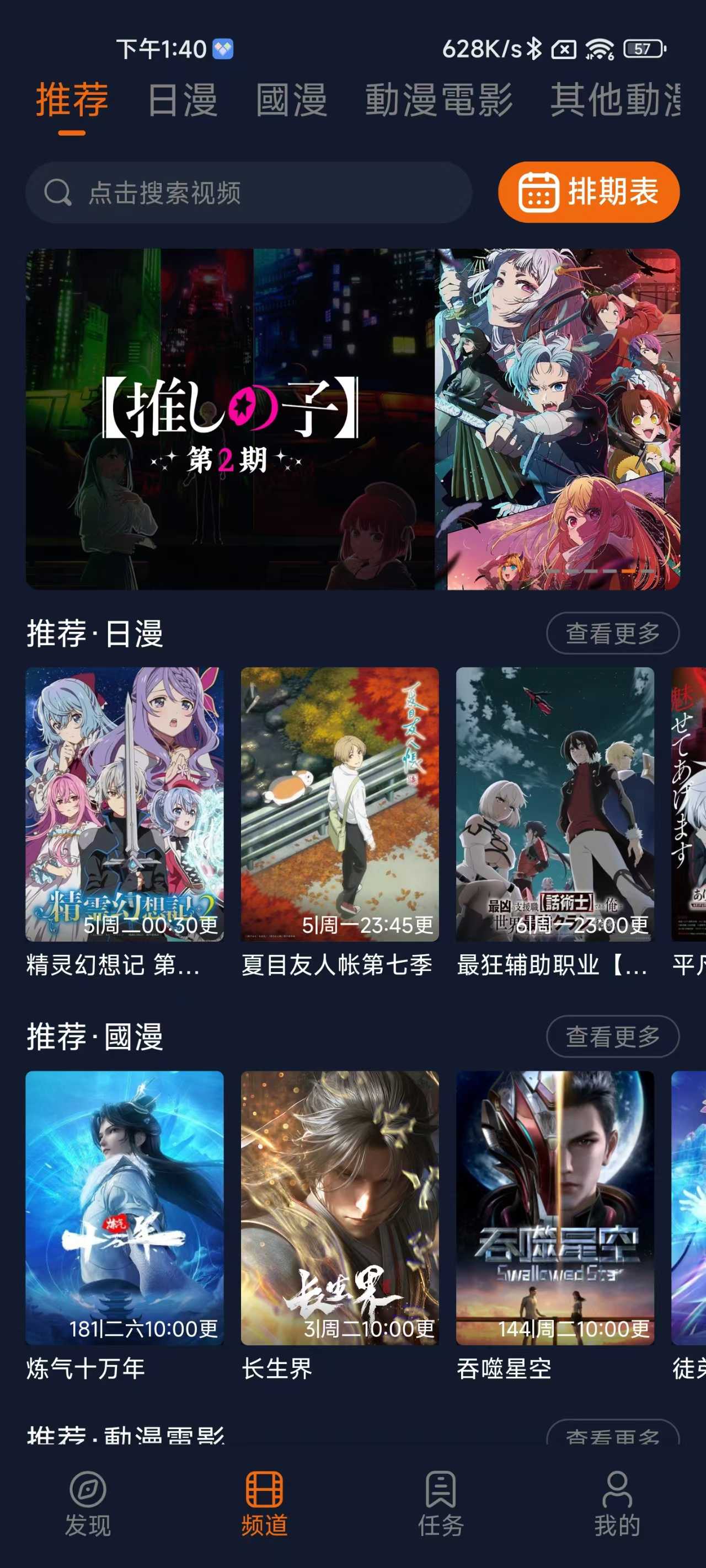Open the 排期表 schedule button

589,192
